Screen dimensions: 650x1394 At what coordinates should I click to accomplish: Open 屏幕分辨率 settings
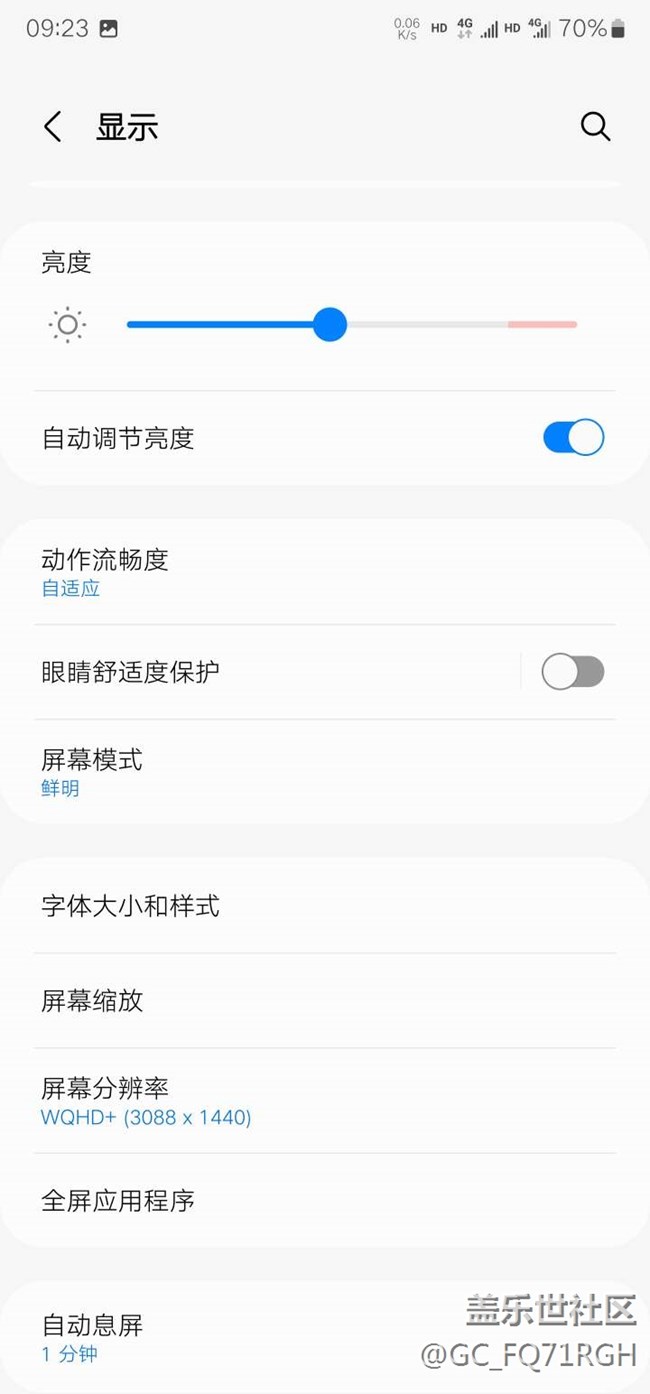click(325, 1101)
